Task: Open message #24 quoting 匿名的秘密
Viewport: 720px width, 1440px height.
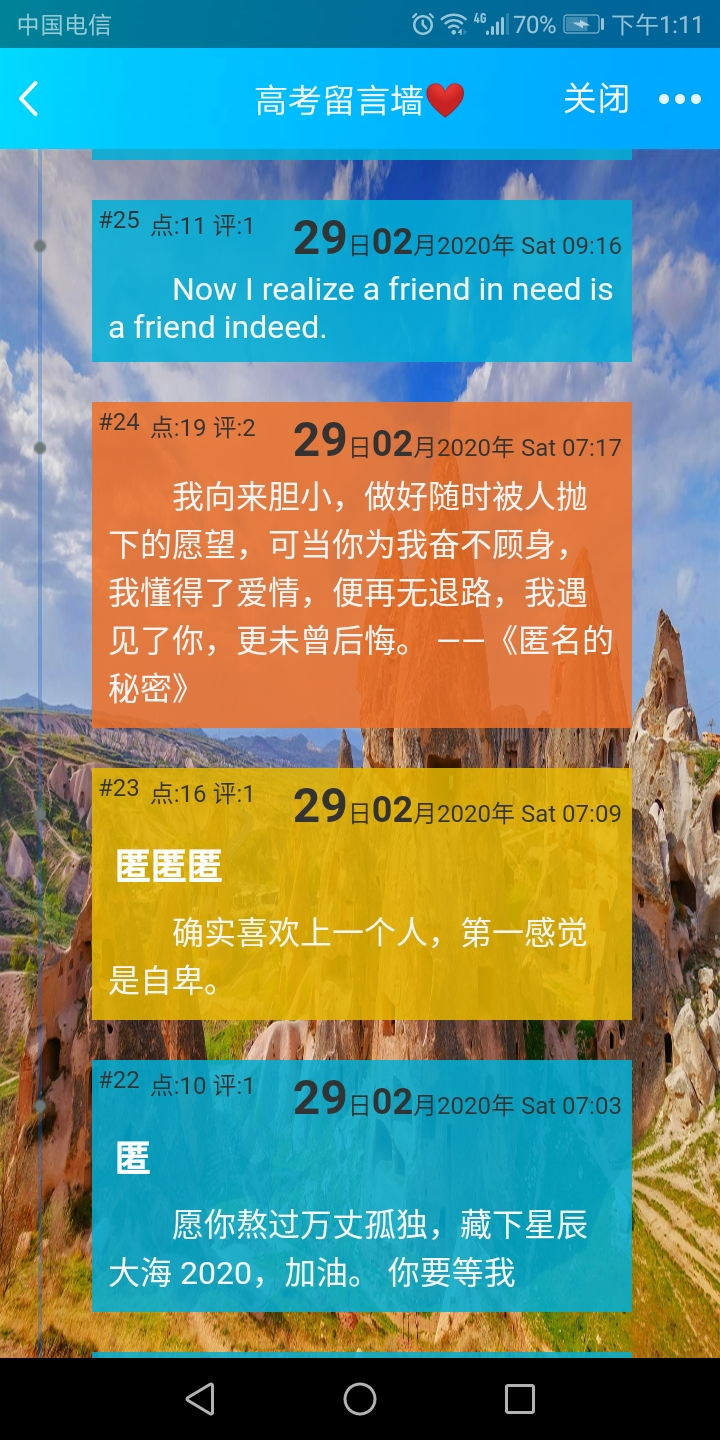Action: pyautogui.click(x=361, y=592)
